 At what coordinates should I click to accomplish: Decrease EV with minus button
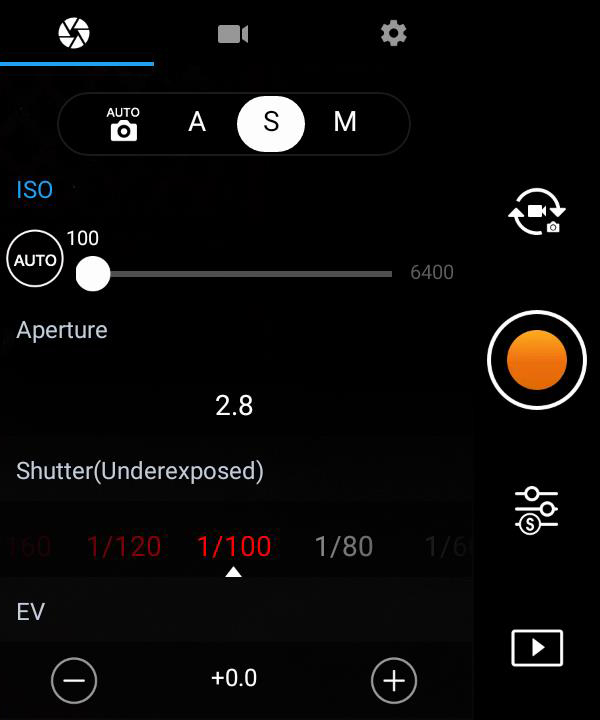click(x=74, y=681)
